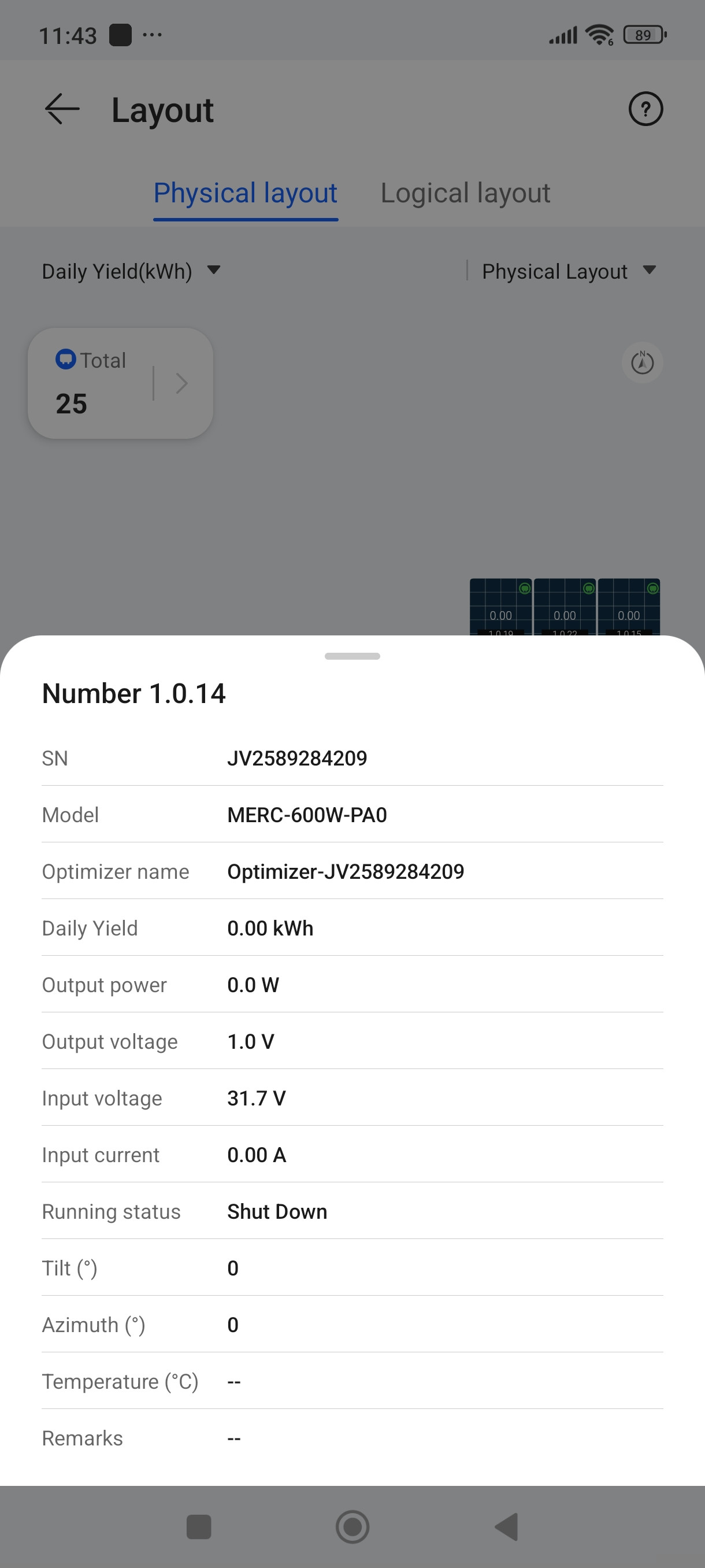The height and width of the screenshot is (1568, 705).
Task: Switch to the Logical layout tab
Action: pos(465,193)
